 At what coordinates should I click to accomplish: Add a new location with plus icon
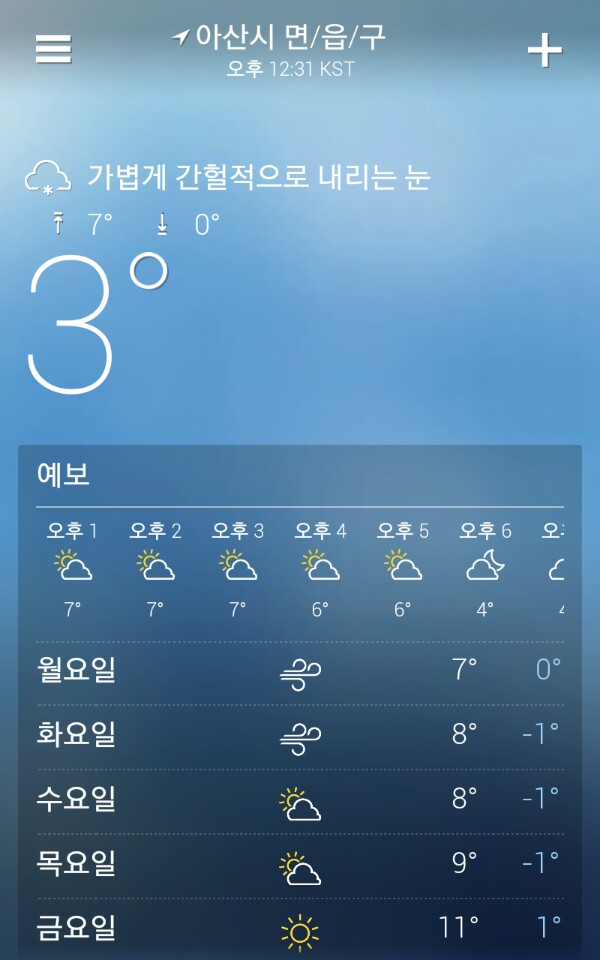(x=544, y=50)
